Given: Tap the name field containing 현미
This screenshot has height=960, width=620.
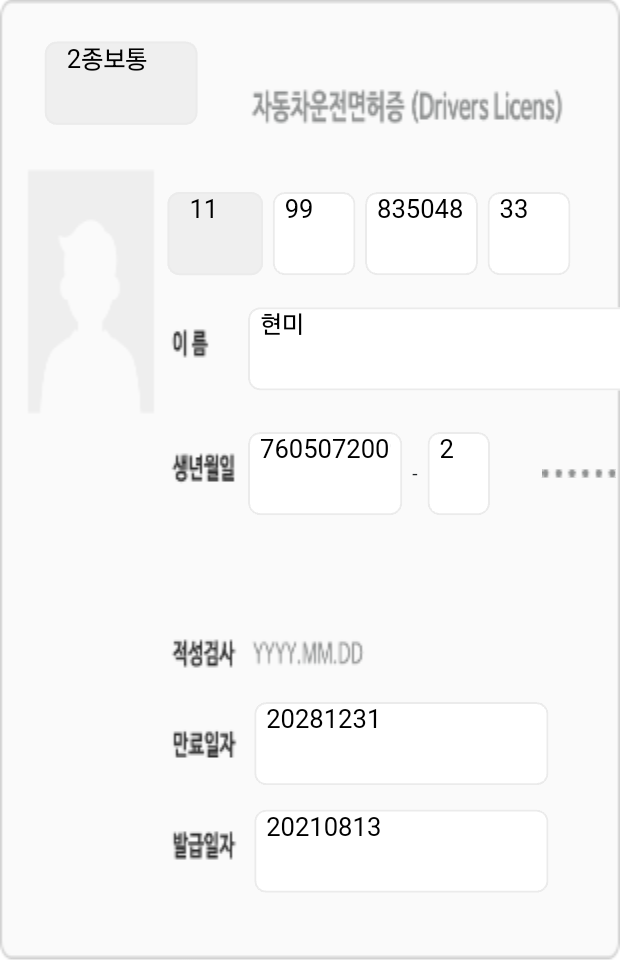Looking at the screenshot, I should click(x=435, y=348).
